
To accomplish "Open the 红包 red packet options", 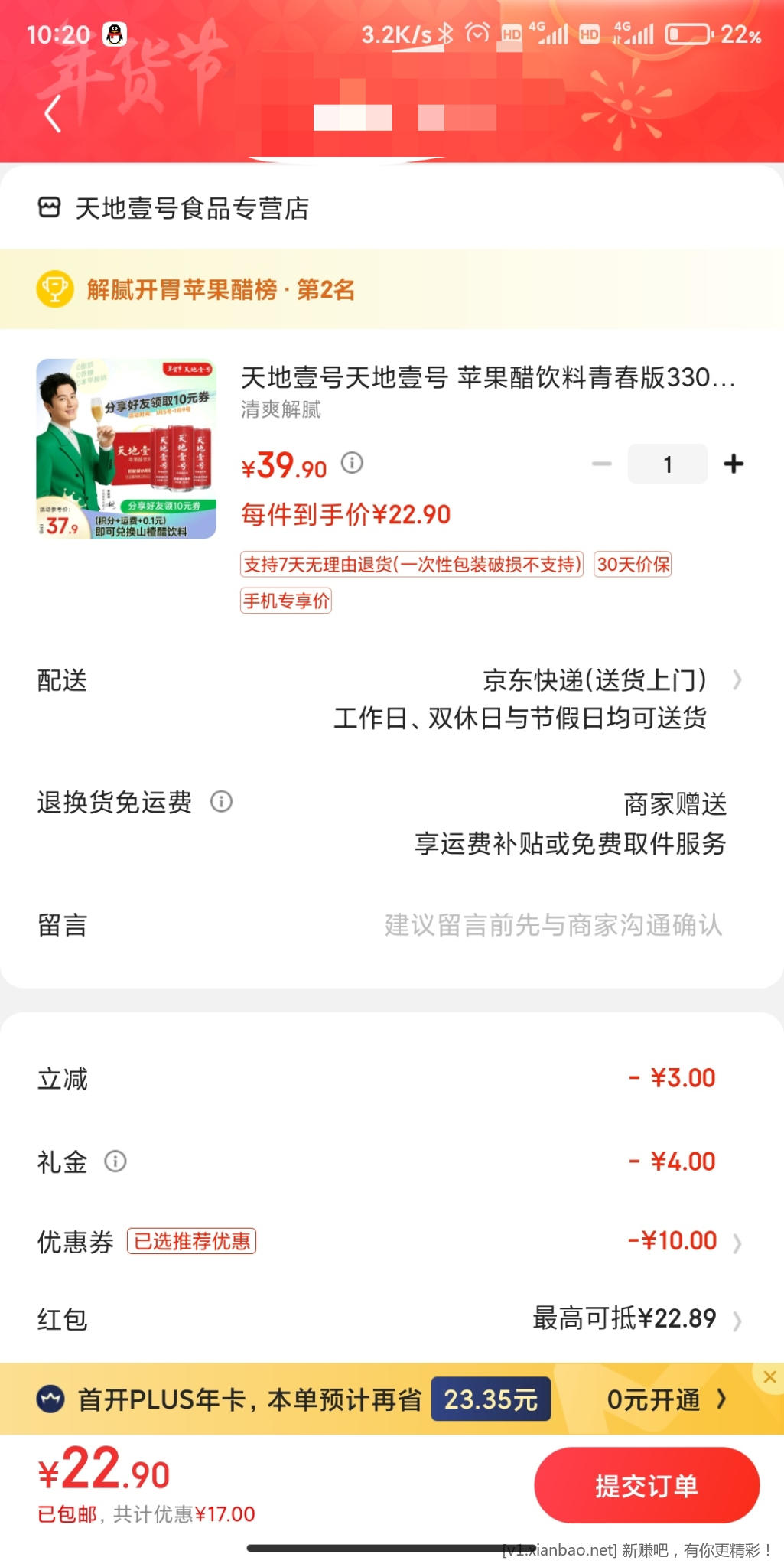I will click(x=635, y=1318).
